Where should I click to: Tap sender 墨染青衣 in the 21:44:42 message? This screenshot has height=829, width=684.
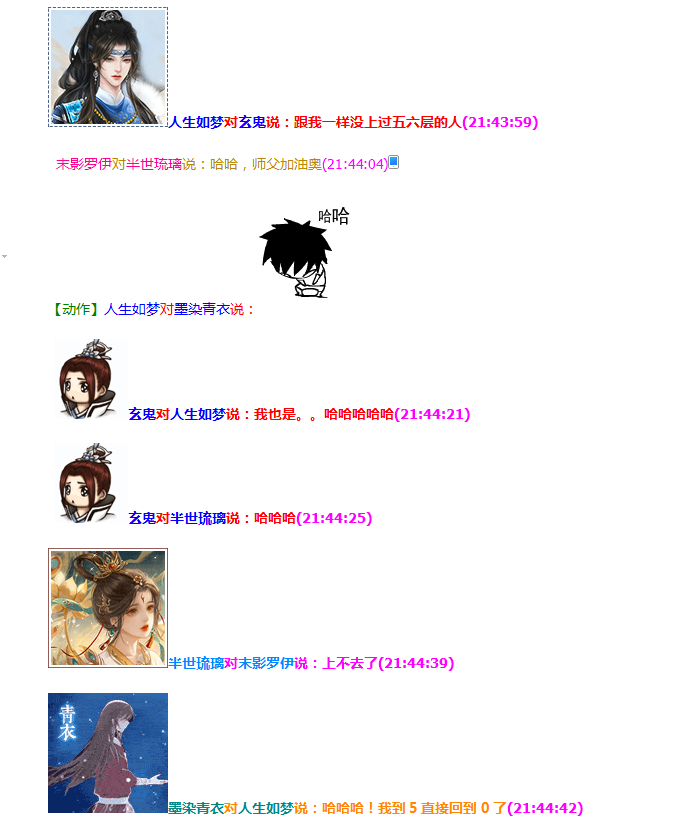pos(196,808)
